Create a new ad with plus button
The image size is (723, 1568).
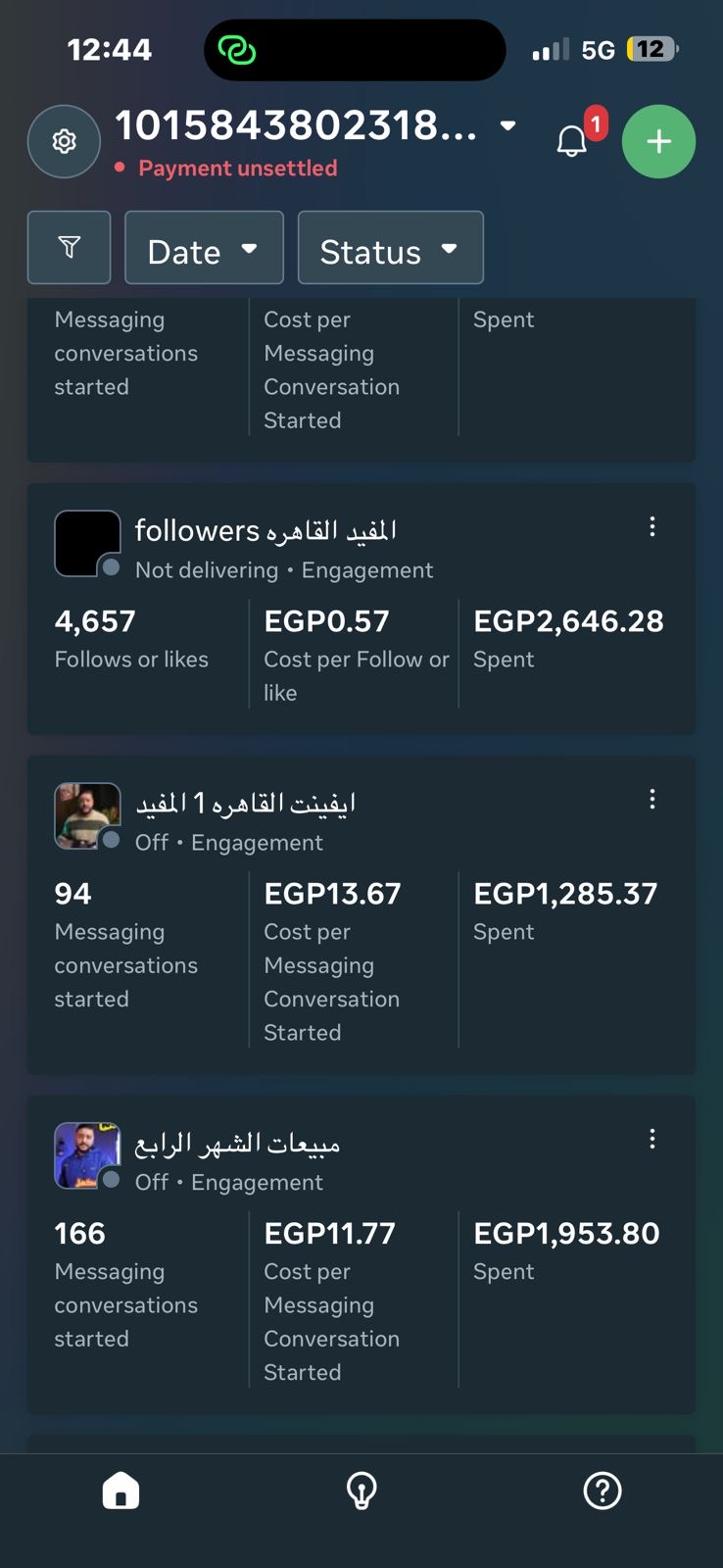(x=658, y=142)
